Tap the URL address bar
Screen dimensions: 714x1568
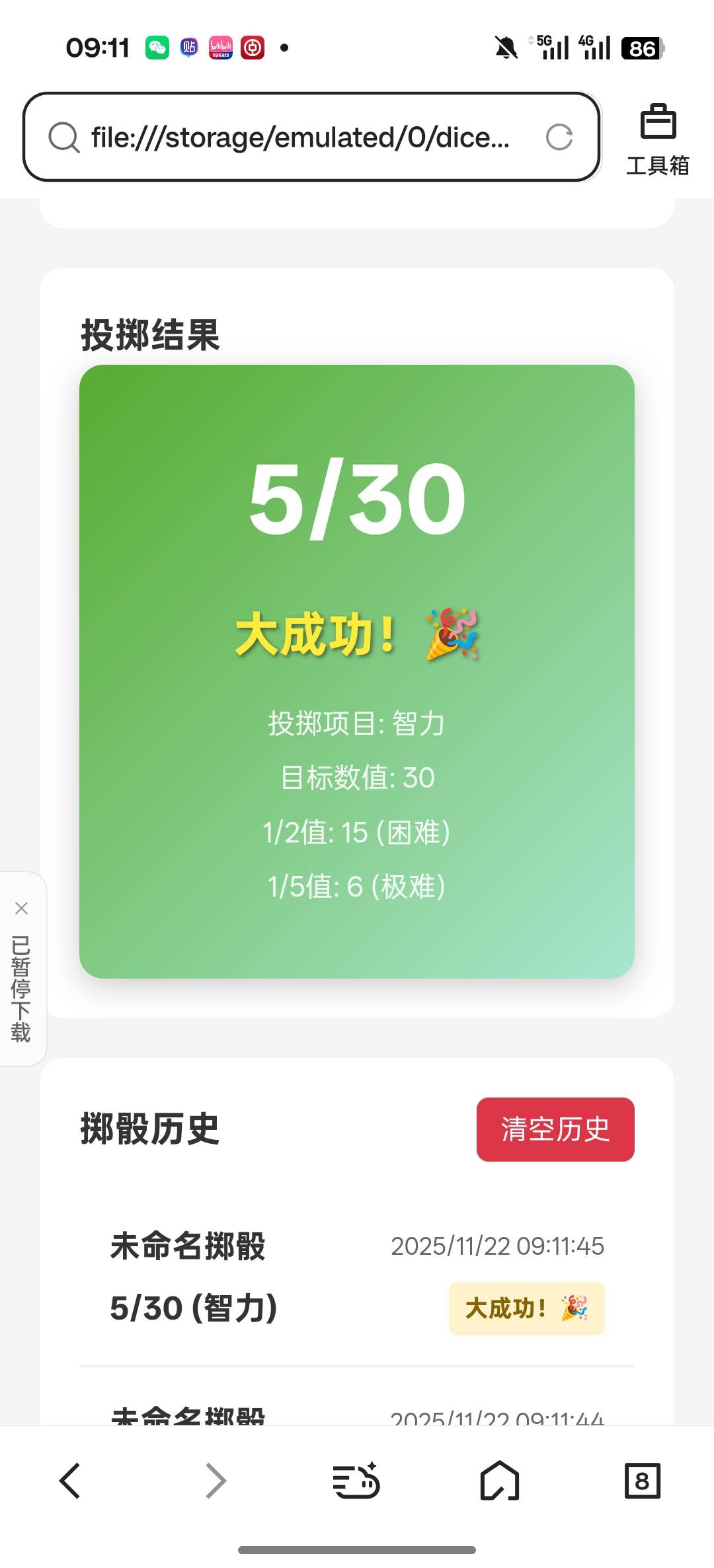coord(301,137)
